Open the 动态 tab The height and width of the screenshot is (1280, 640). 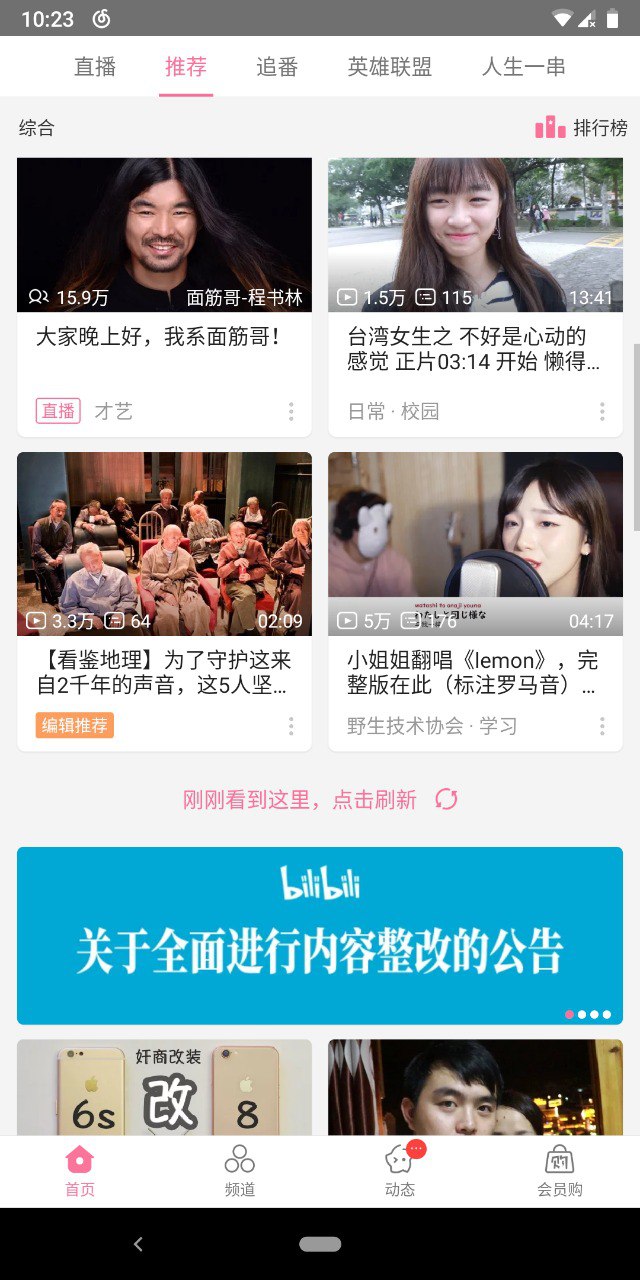point(400,1171)
